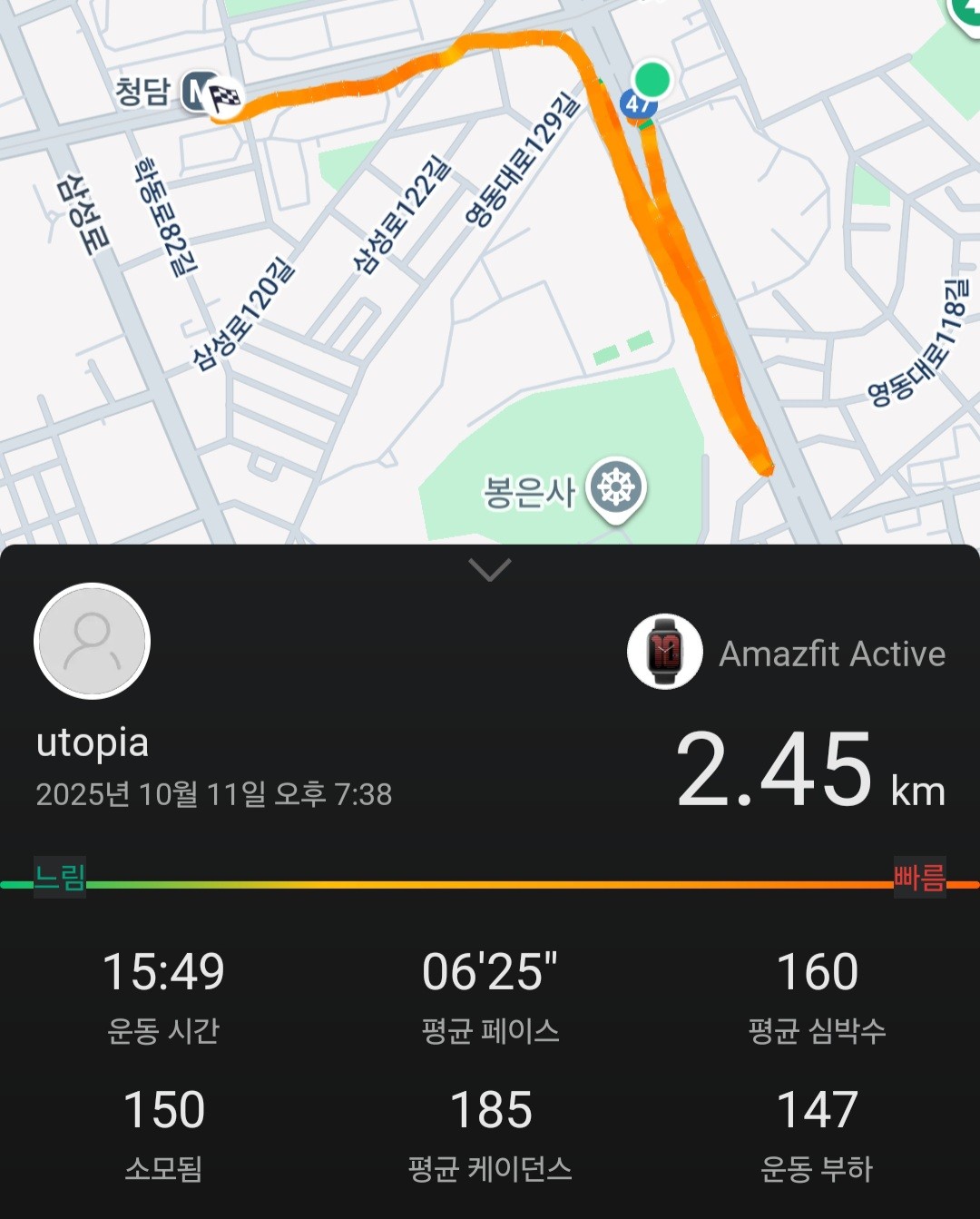The image size is (980, 1219).
Task: Click the 운동 부하 value 147
Action: coord(814,1107)
